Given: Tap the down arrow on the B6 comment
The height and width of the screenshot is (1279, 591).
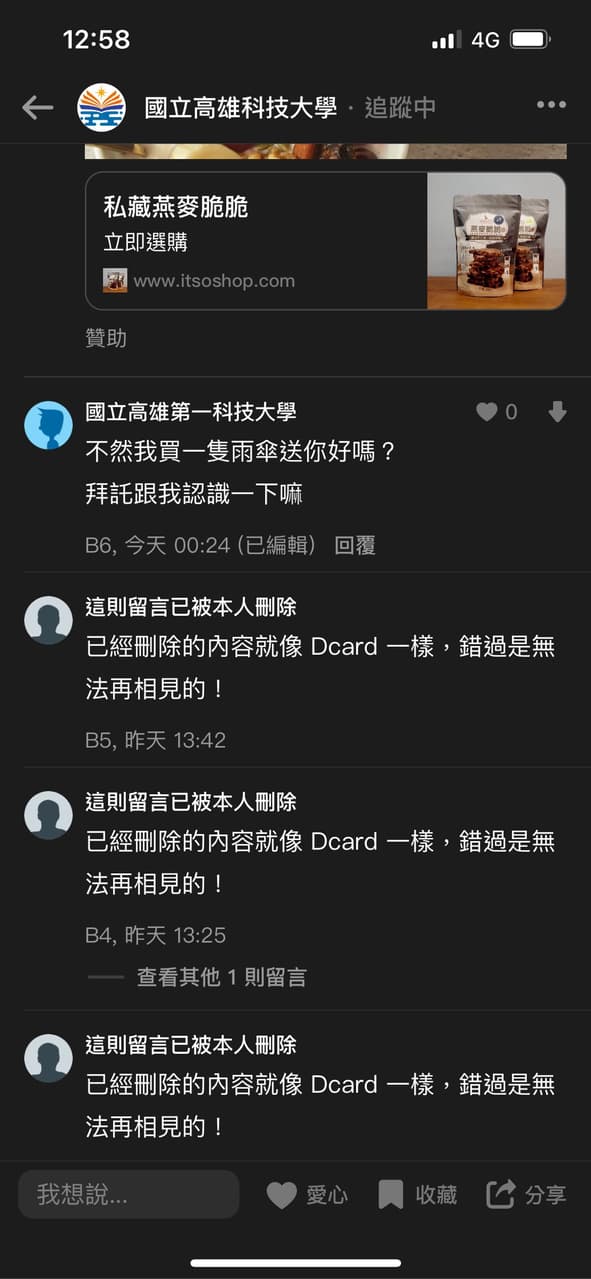Looking at the screenshot, I should tap(558, 412).
